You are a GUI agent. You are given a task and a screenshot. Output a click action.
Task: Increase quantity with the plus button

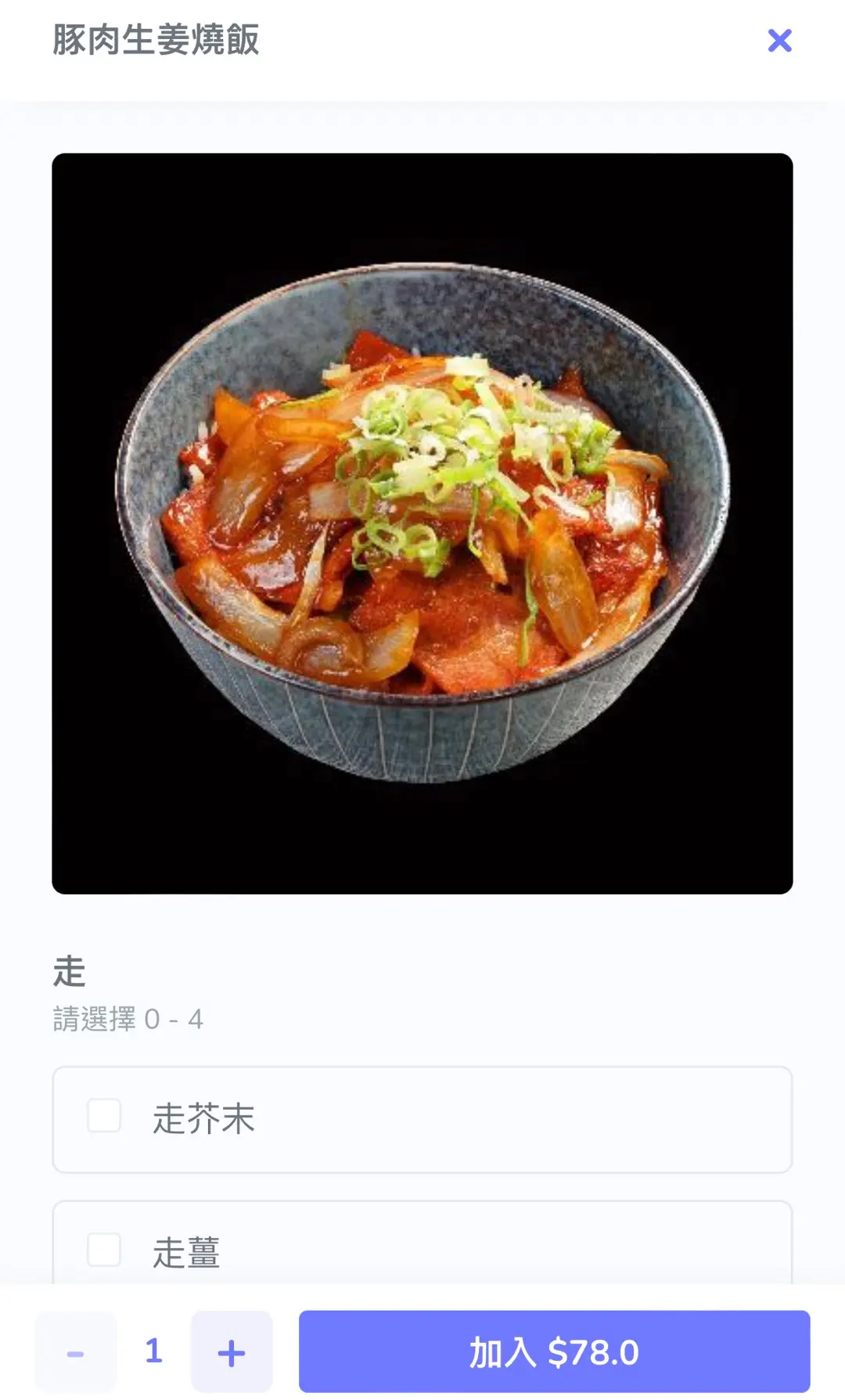click(232, 1352)
